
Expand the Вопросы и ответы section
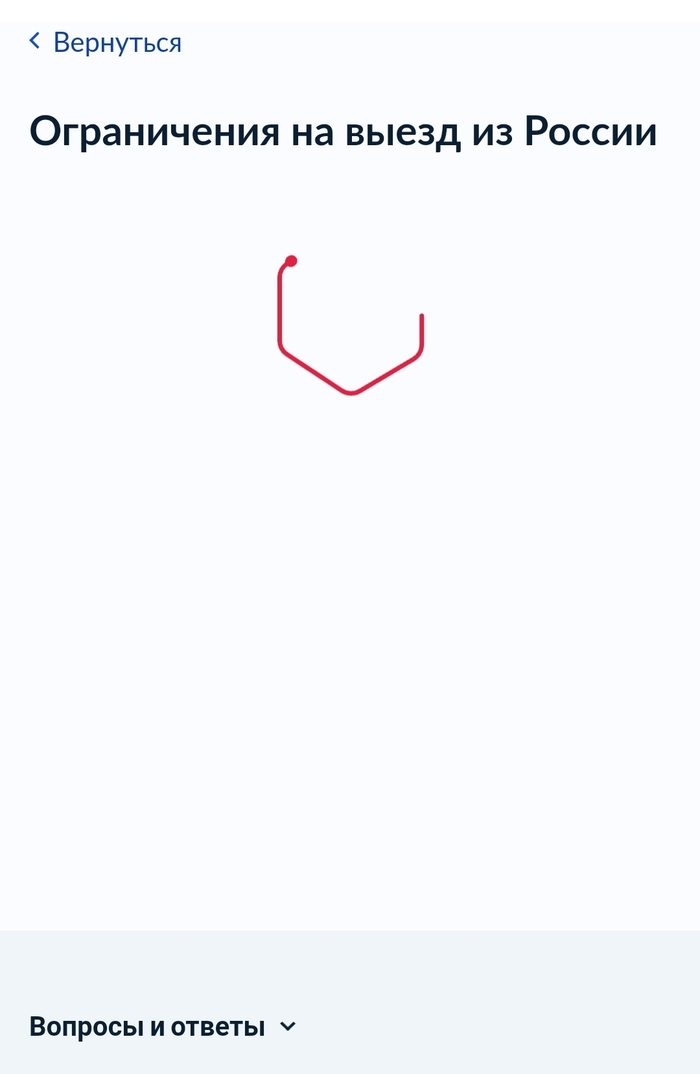pyautogui.click(x=163, y=1027)
